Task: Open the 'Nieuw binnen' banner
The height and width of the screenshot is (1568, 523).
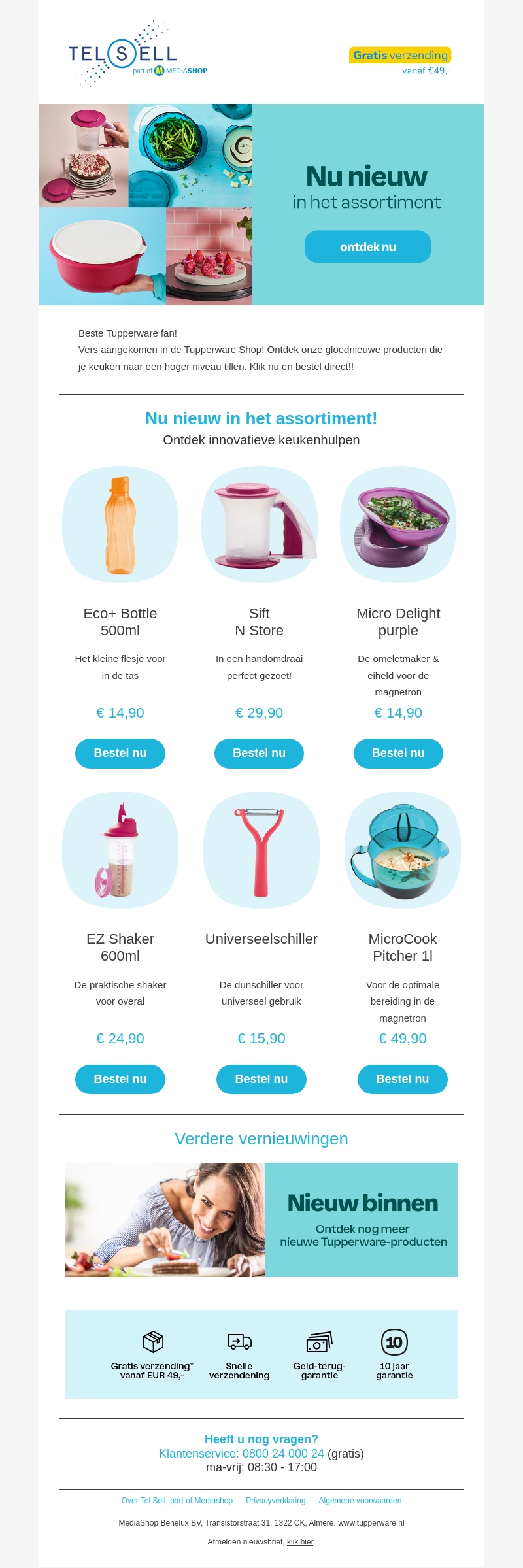Action: (261, 1220)
